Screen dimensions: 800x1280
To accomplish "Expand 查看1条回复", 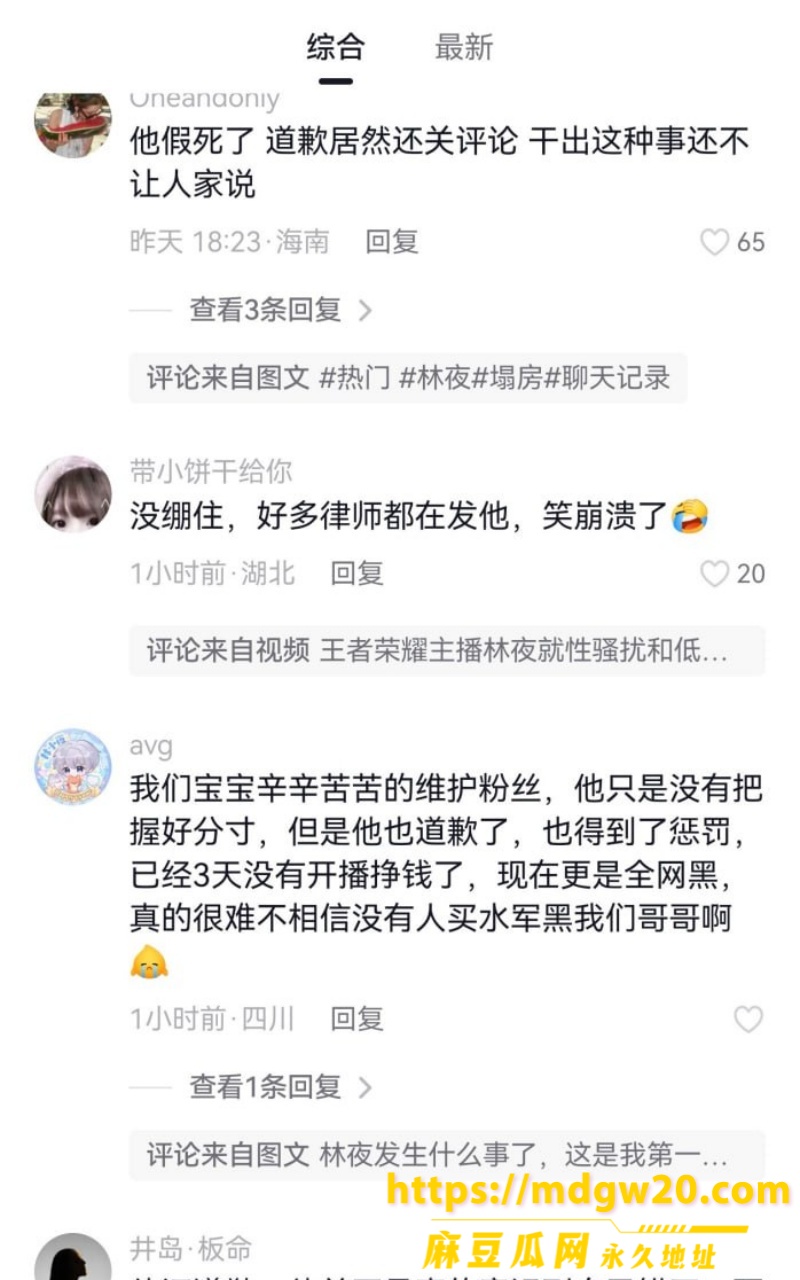I will tap(280, 1087).
